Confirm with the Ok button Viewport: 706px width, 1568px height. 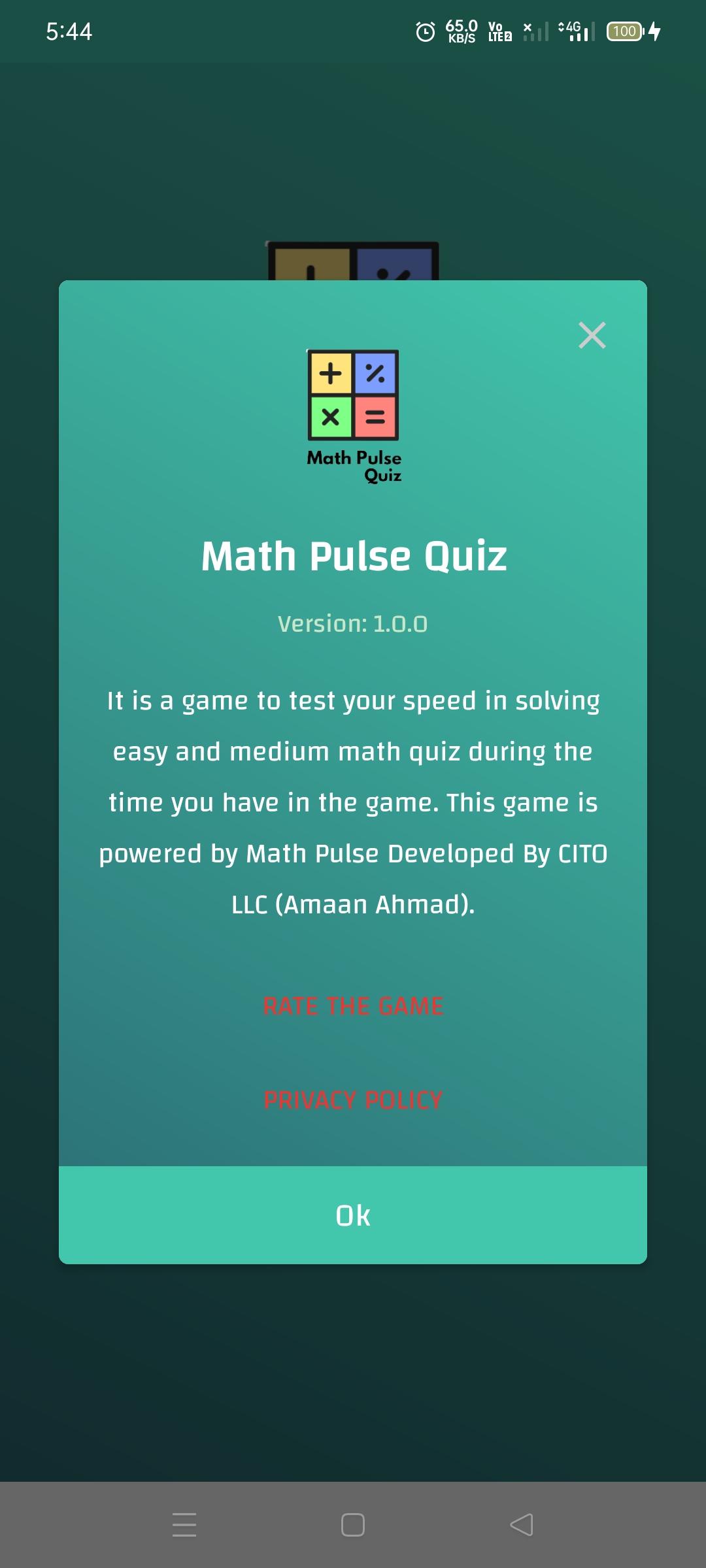tap(353, 1215)
